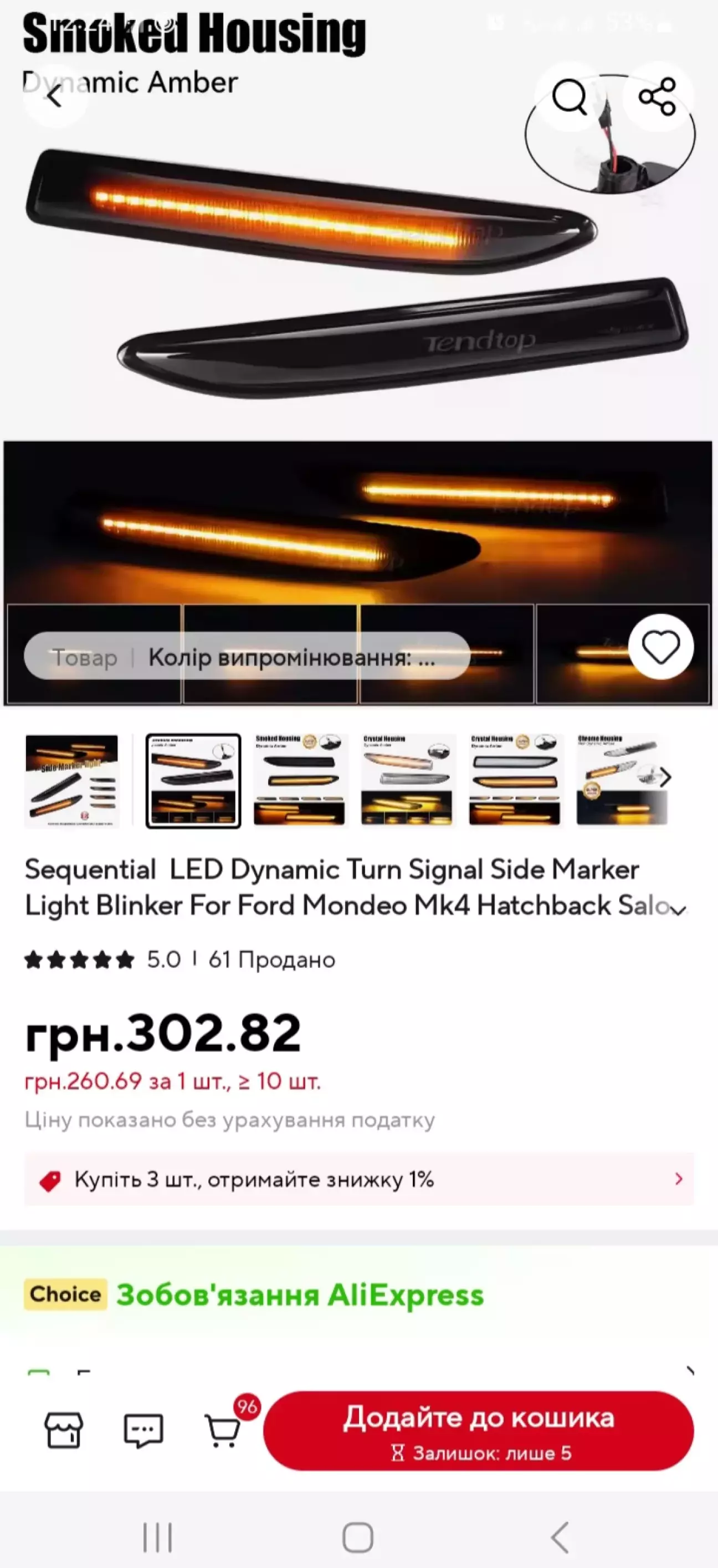Add product to wishlist with heart icon
The image size is (718, 1568).
coord(661,647)
